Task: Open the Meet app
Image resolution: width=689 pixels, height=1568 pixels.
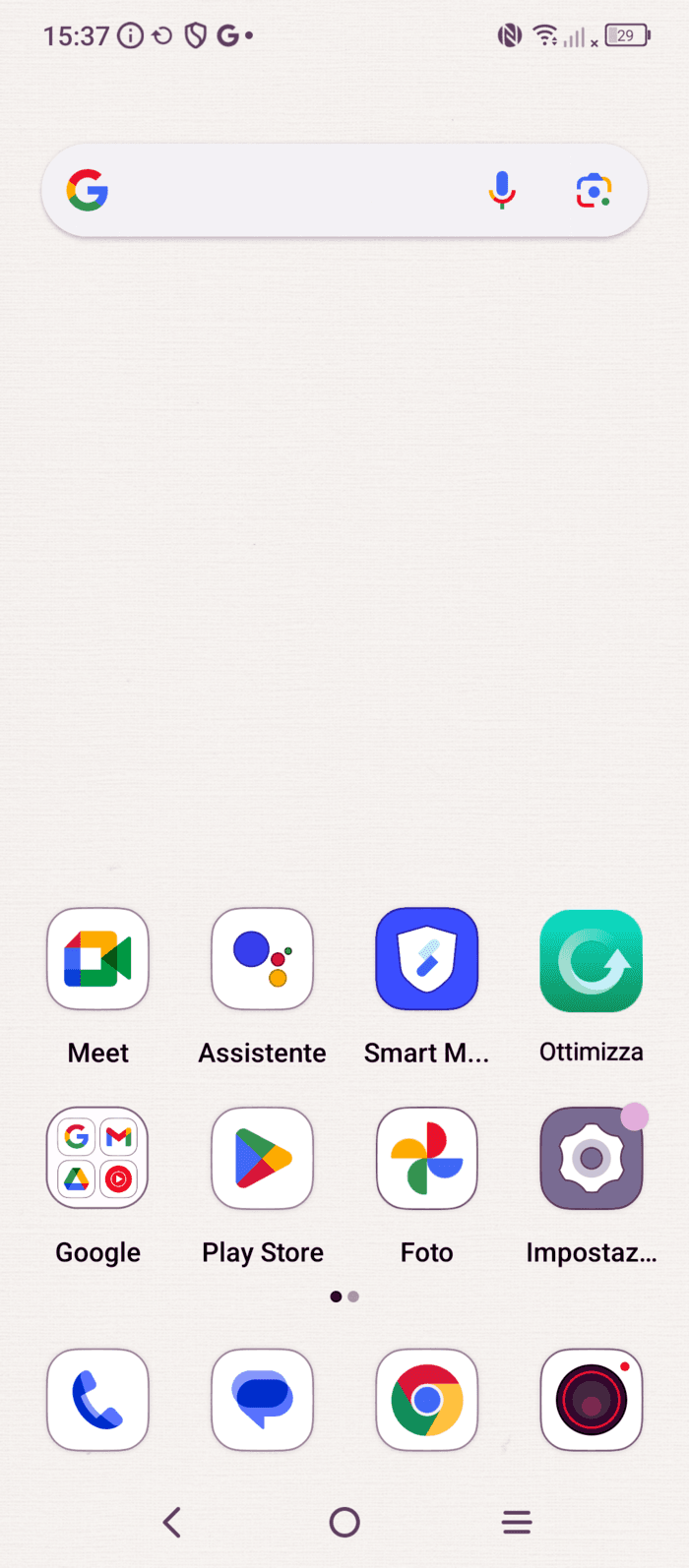Action: coord(97,959)
